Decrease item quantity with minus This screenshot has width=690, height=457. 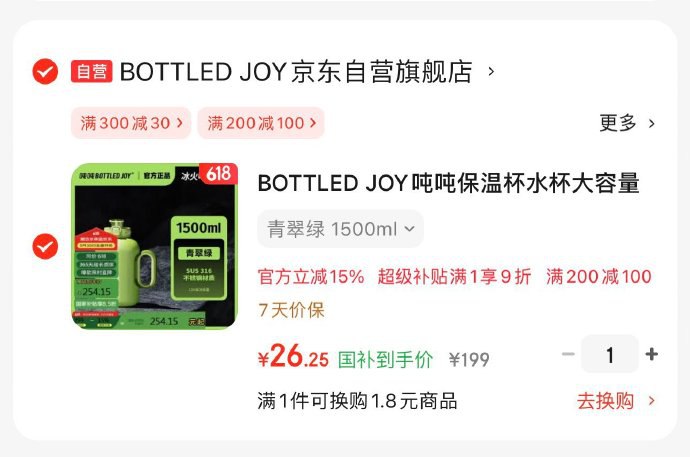click(567, 354)
